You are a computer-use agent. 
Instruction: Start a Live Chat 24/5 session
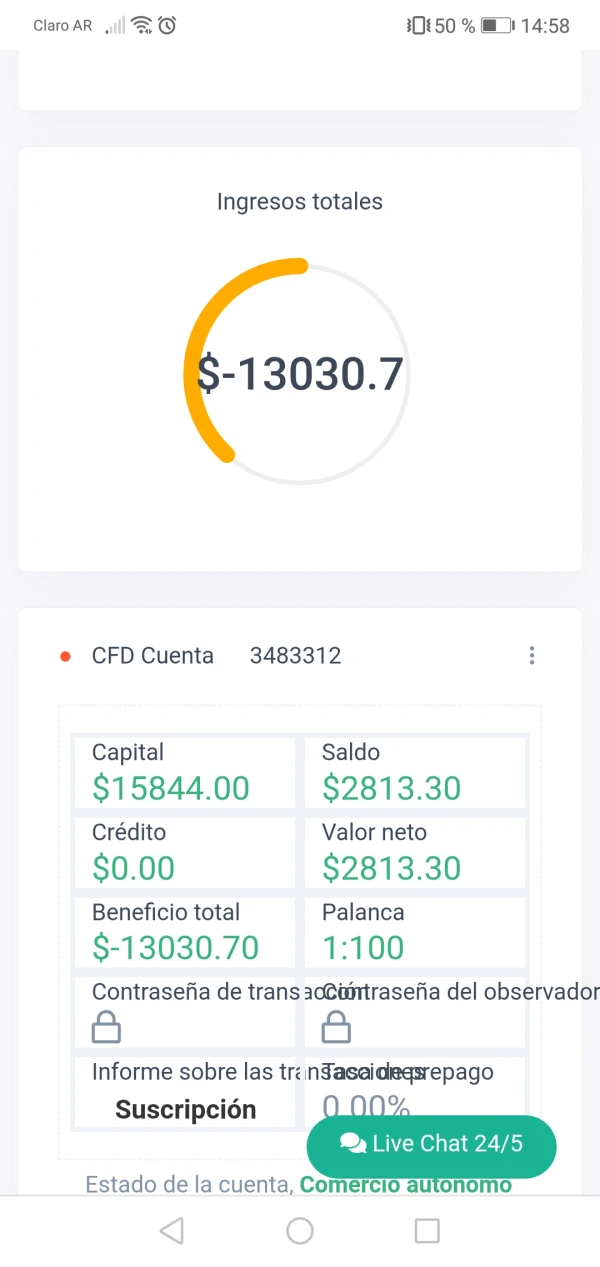pyautogui.click(x=431, y=1146)
